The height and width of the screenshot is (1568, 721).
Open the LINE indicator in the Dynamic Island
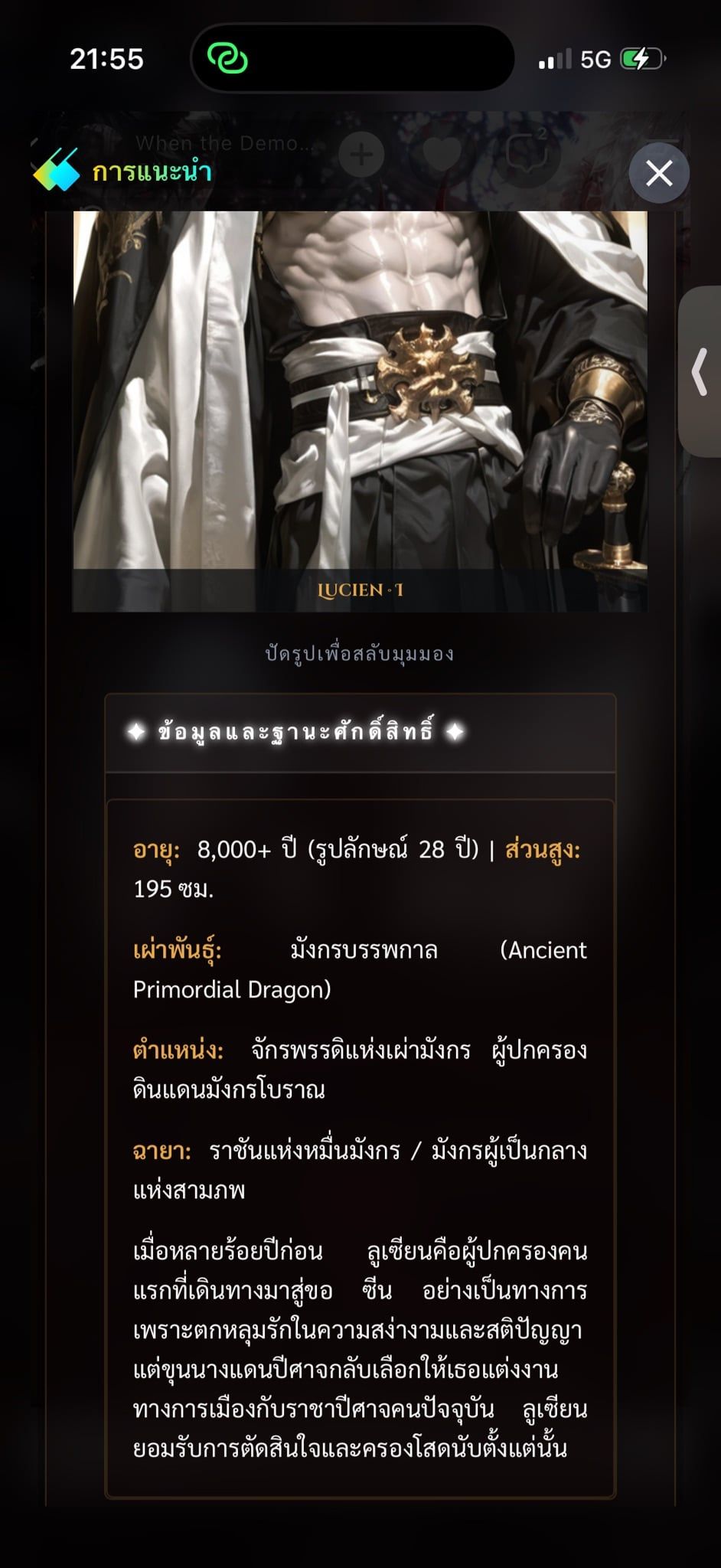pyautogui.click(x=227, y=58)
